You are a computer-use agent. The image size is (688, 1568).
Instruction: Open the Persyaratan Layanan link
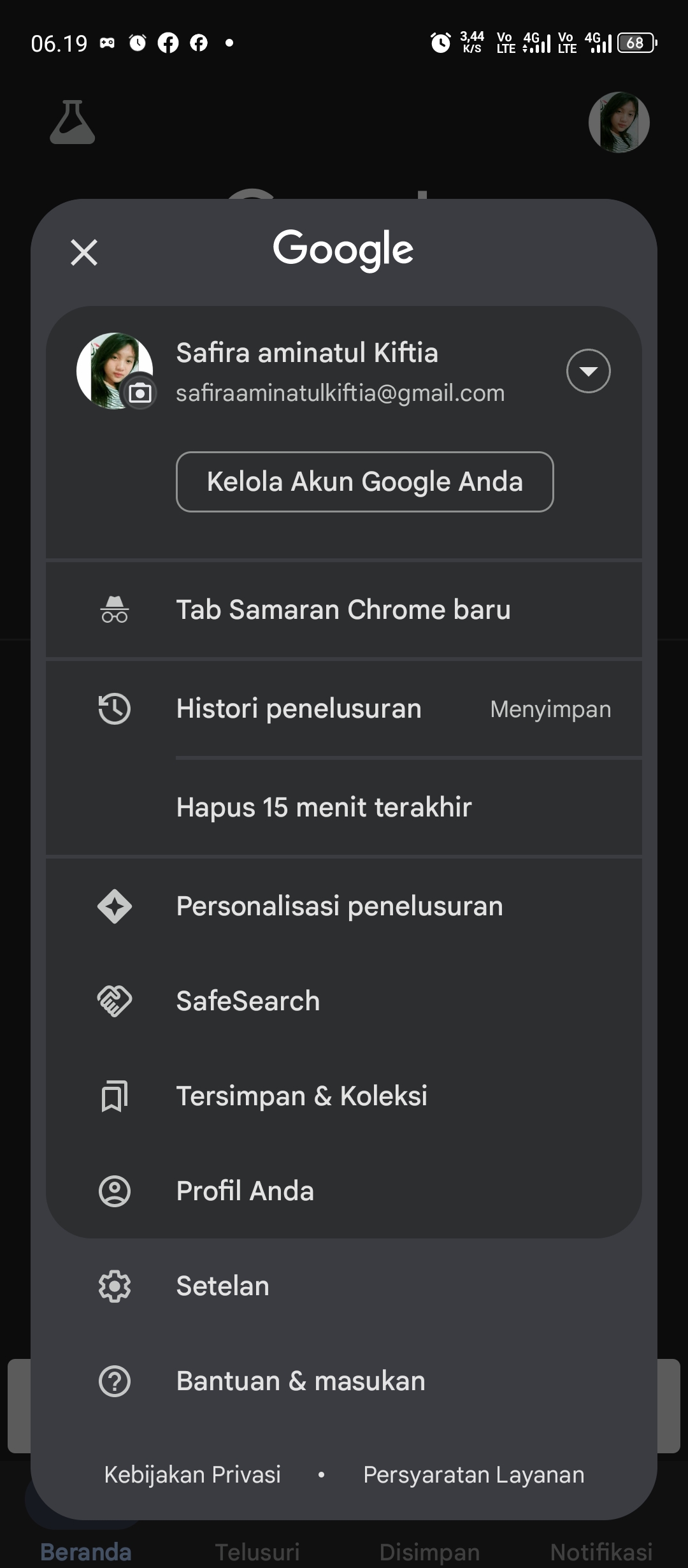click(x=473, y=1474)
